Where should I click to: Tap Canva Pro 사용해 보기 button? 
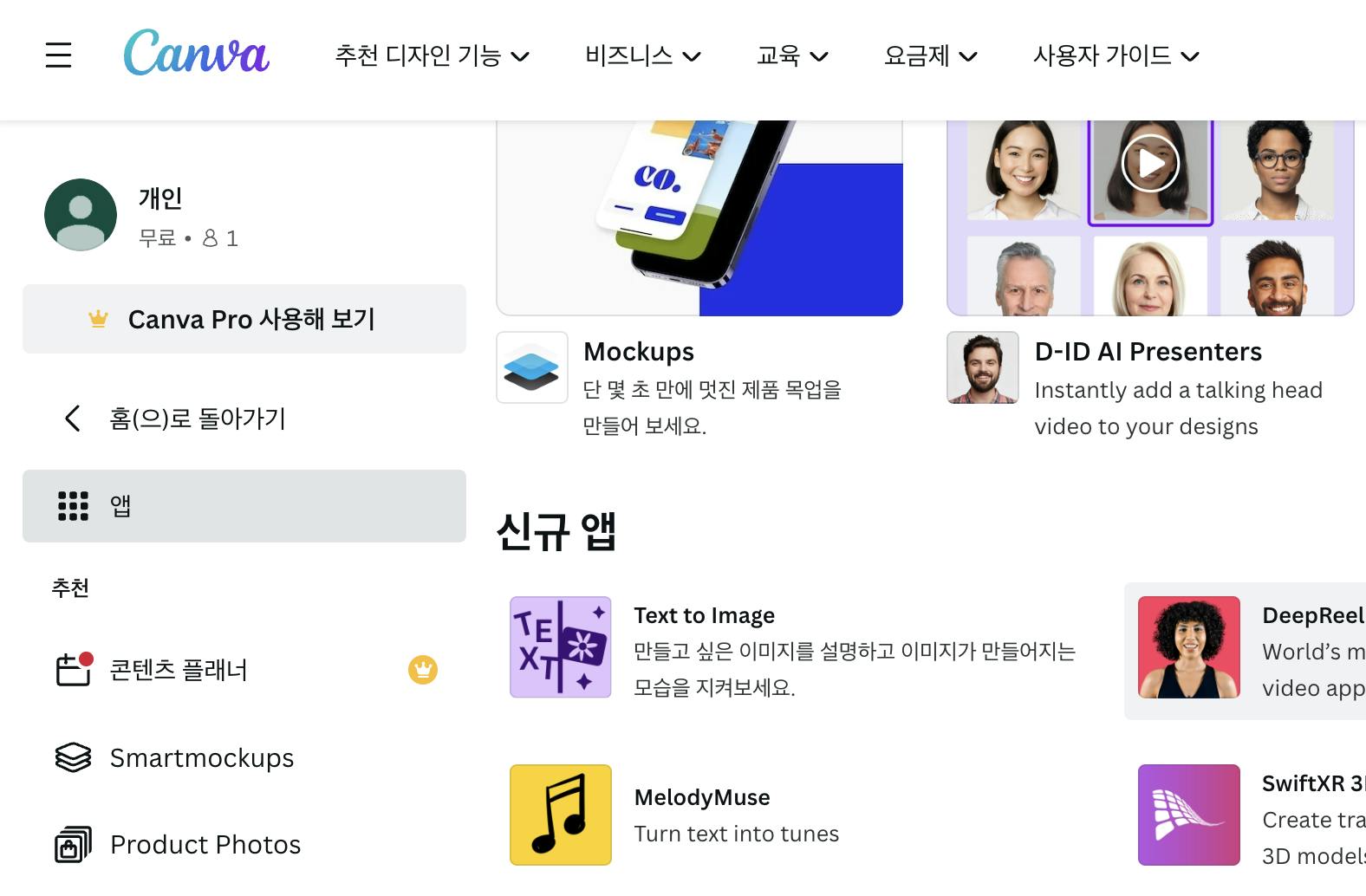pyautogui.click(x=244, y=319)
